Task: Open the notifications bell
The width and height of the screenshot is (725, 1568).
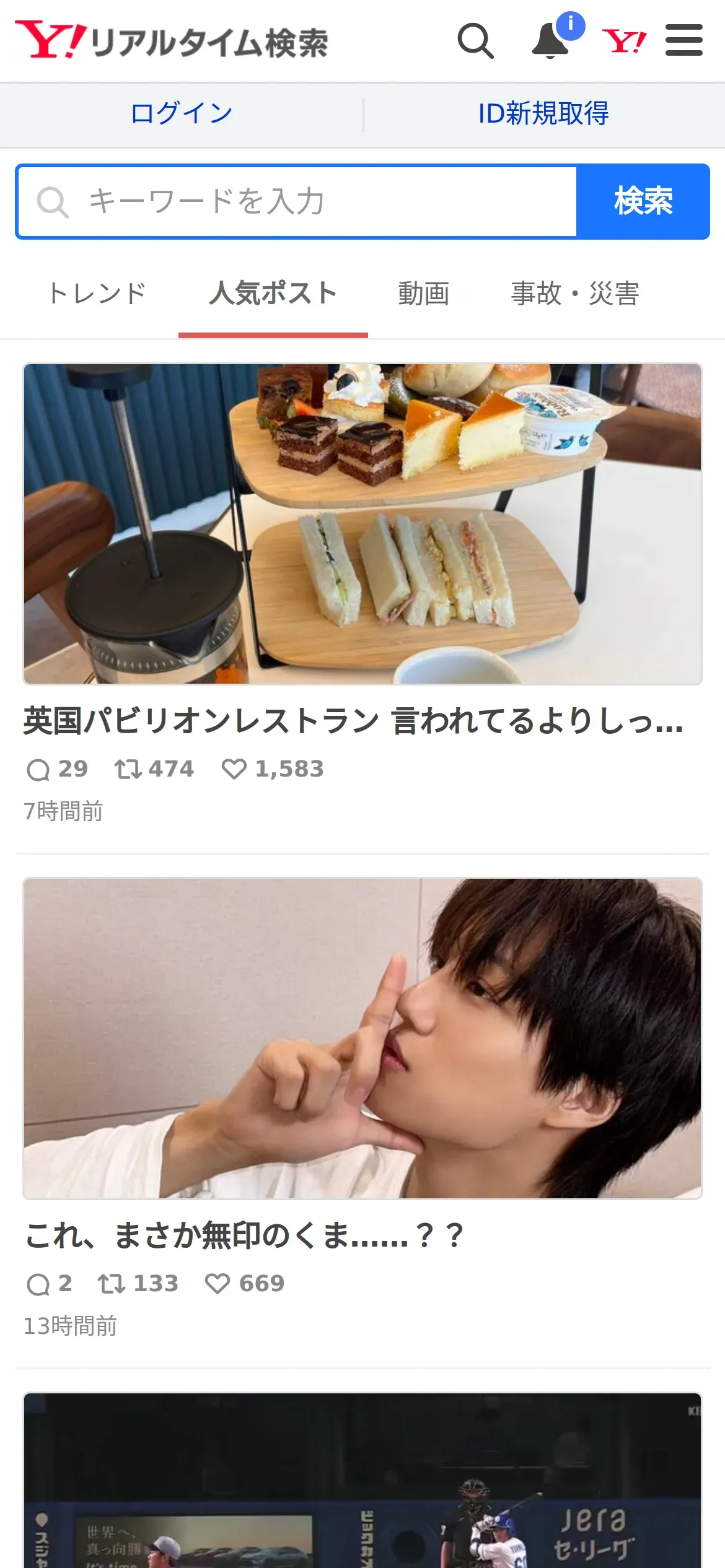Action: click(550, 41)
